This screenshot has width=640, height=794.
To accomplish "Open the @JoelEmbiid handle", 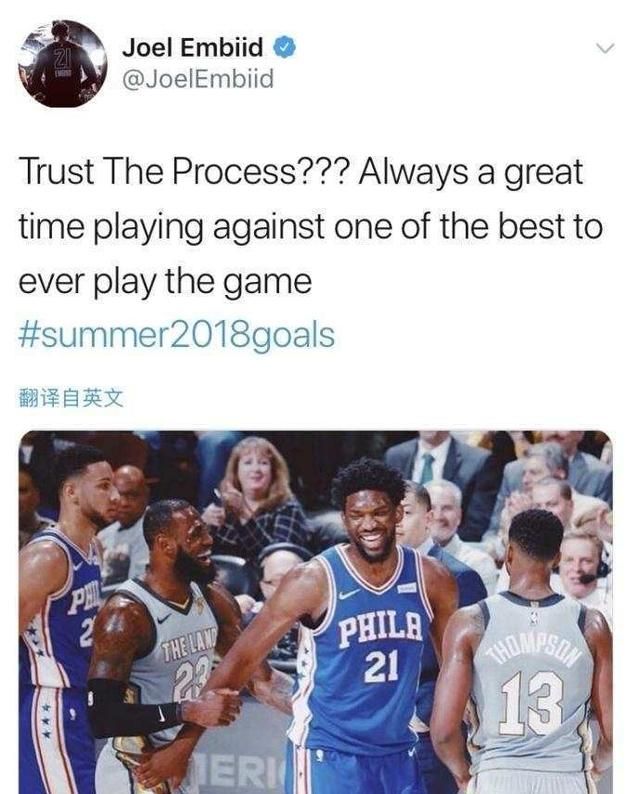I will (196, 79).
